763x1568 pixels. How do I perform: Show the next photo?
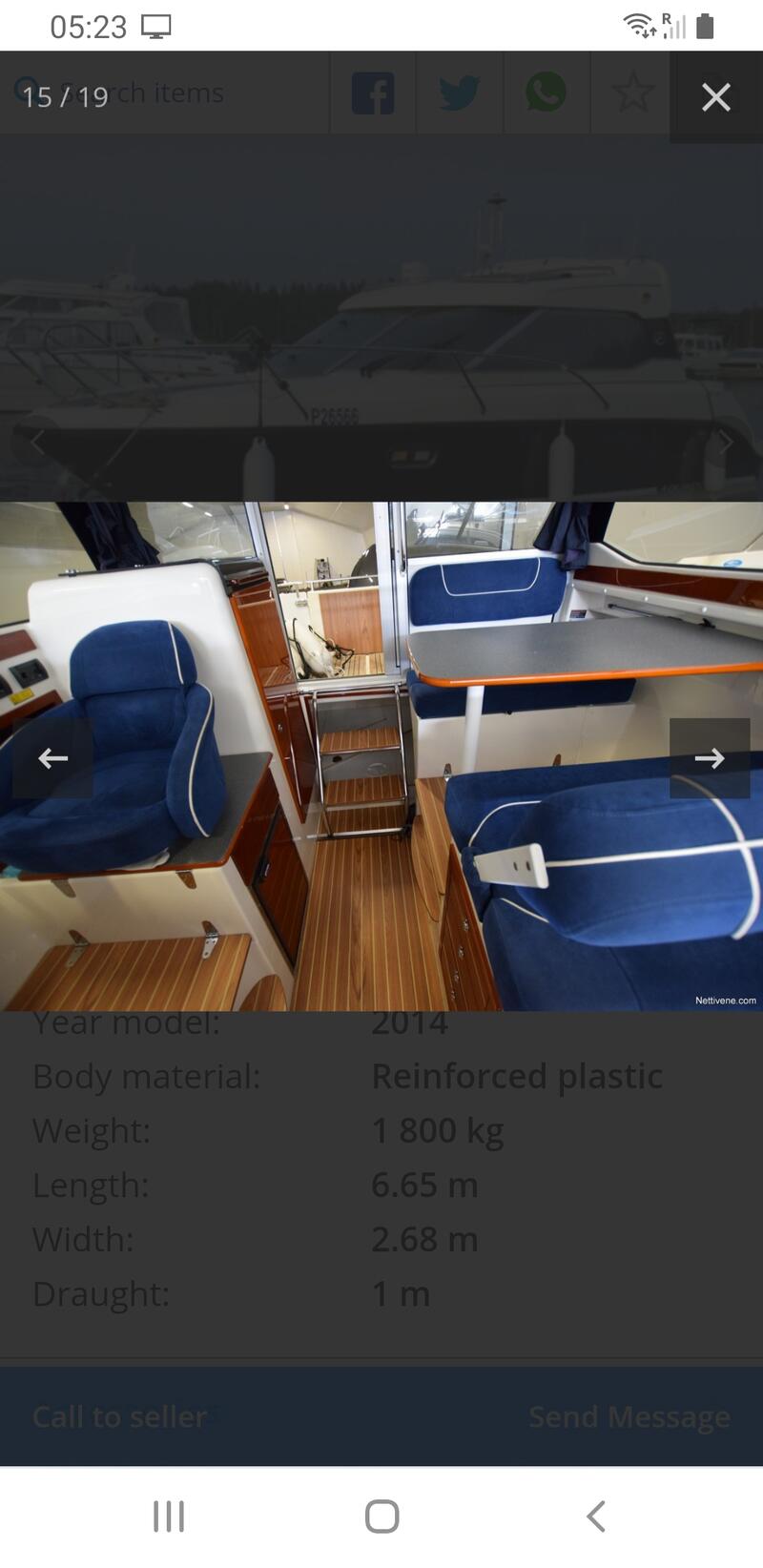(710, 758)
